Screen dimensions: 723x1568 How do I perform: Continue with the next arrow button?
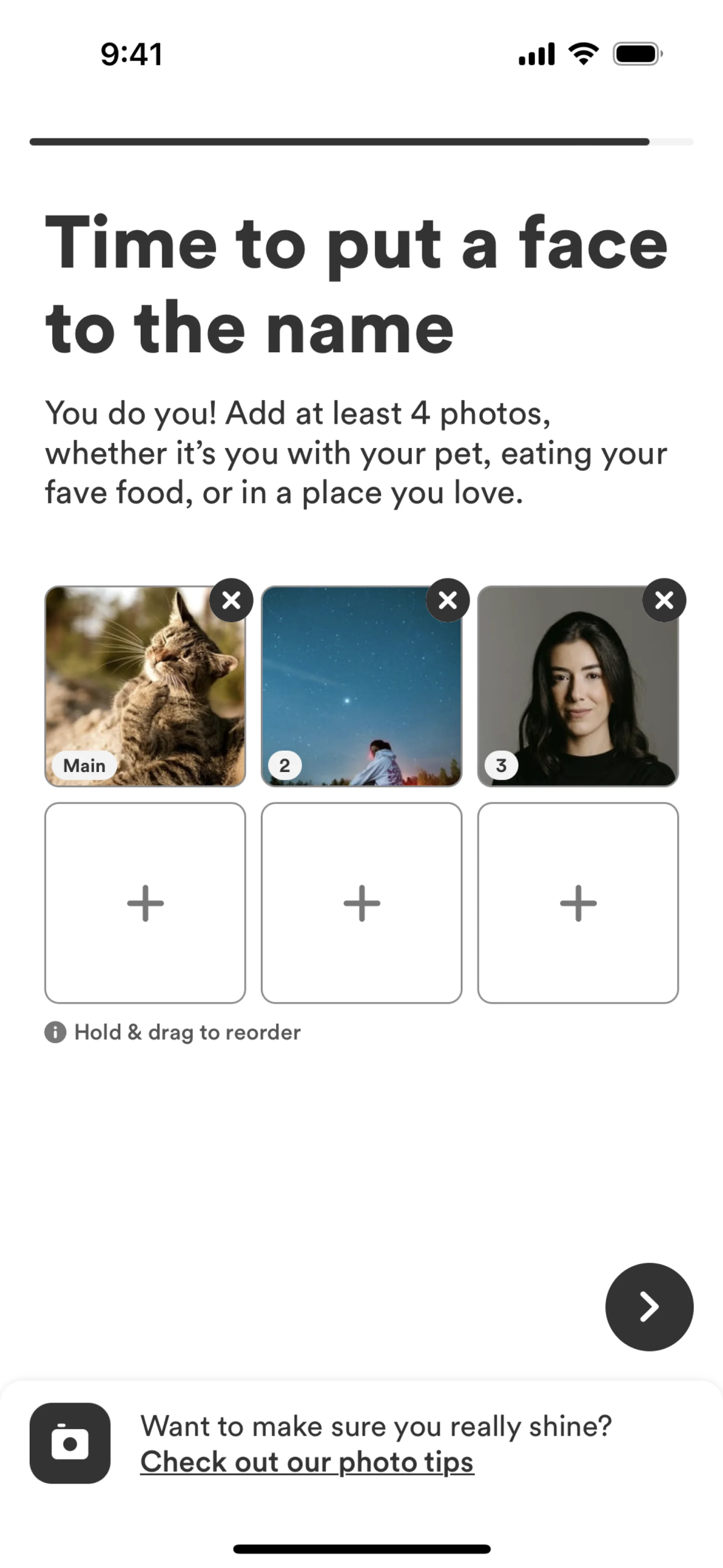(x=649, y=1307)
